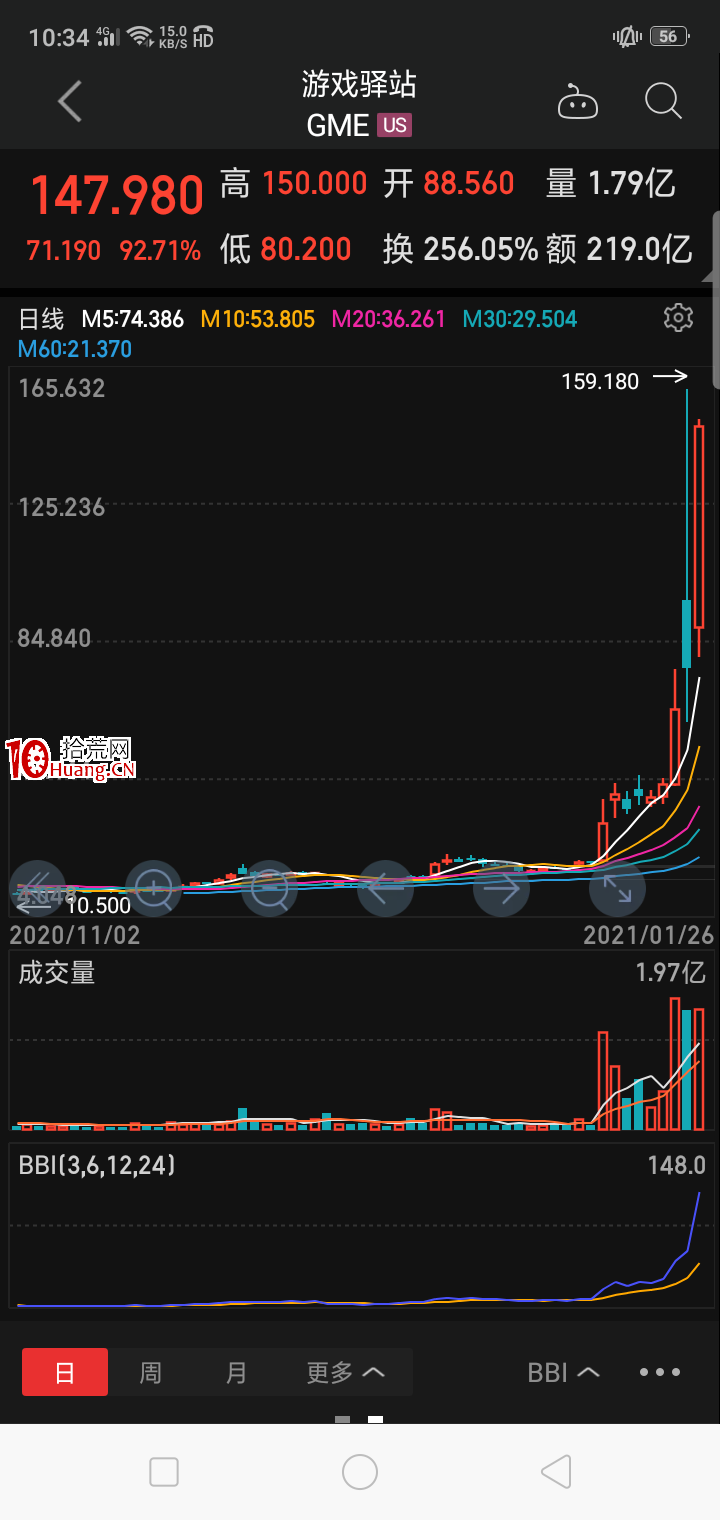Screen dimensions: 720x1520
Task: Tap the system home button
Action: coord(360,1472)
